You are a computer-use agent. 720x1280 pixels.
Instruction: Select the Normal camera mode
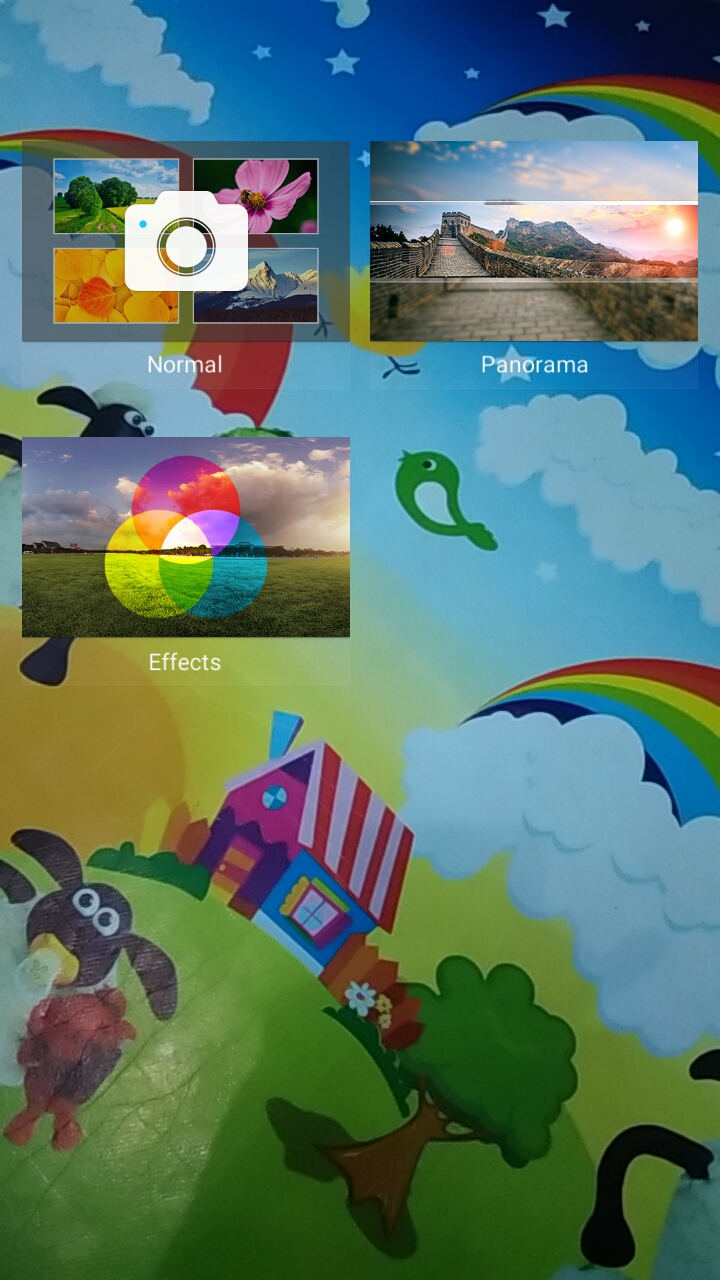coord(186,264)
